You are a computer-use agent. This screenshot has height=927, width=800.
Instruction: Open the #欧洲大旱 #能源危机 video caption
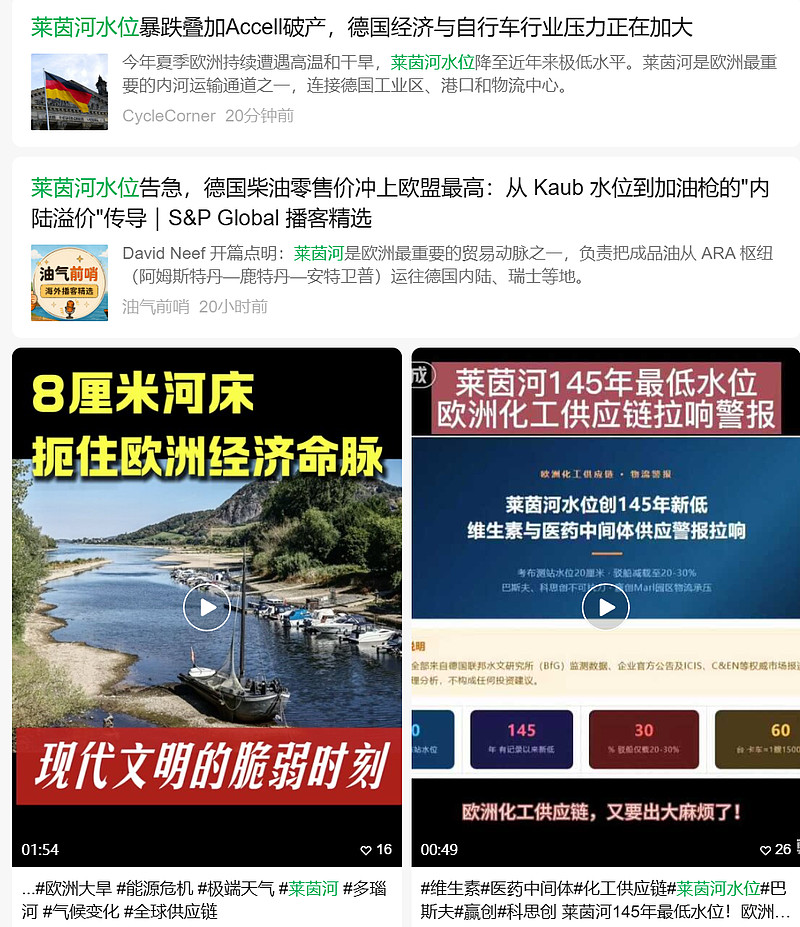point(204,899)
